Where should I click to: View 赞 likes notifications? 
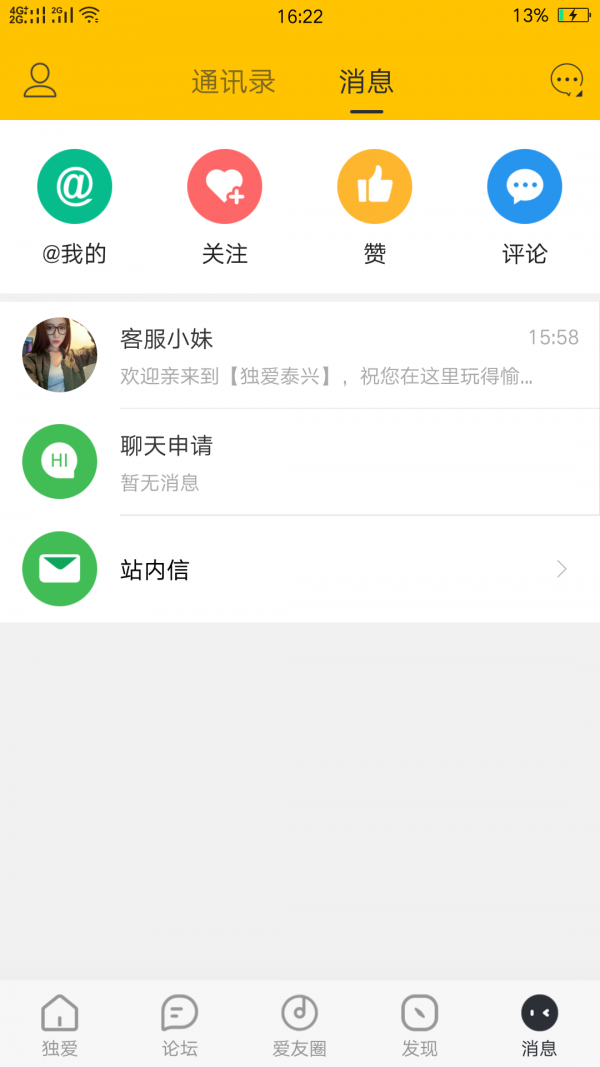pyautogui.click(x=374, y=208)
